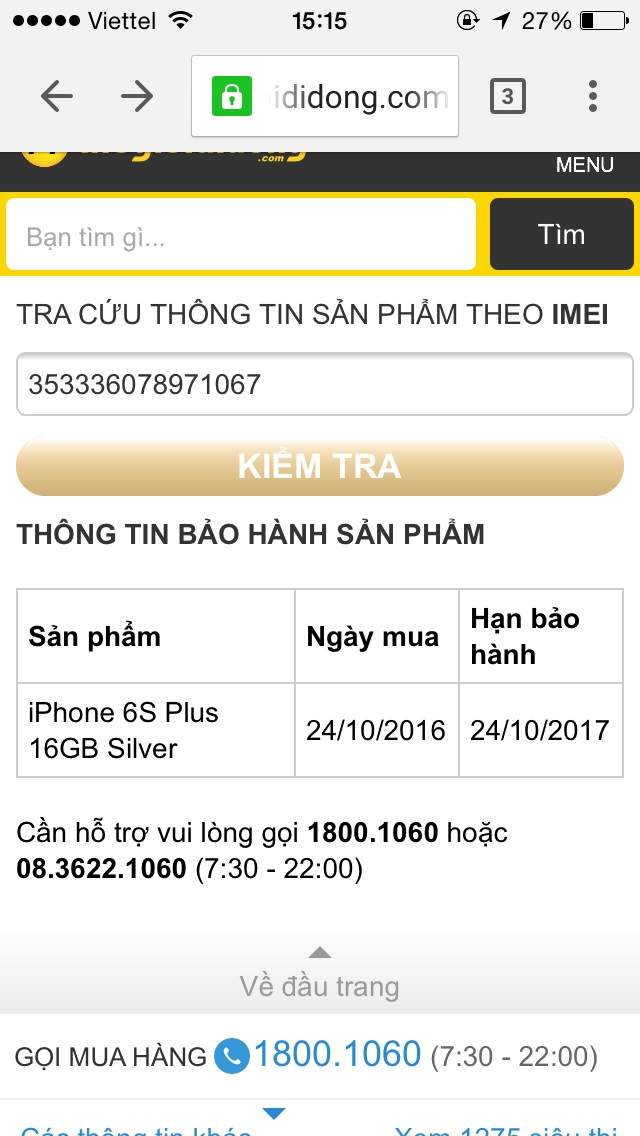The image size is (640, 1136).
Task: Go forward in browser history
Action: pyautogui.click(x=137, y=96)
